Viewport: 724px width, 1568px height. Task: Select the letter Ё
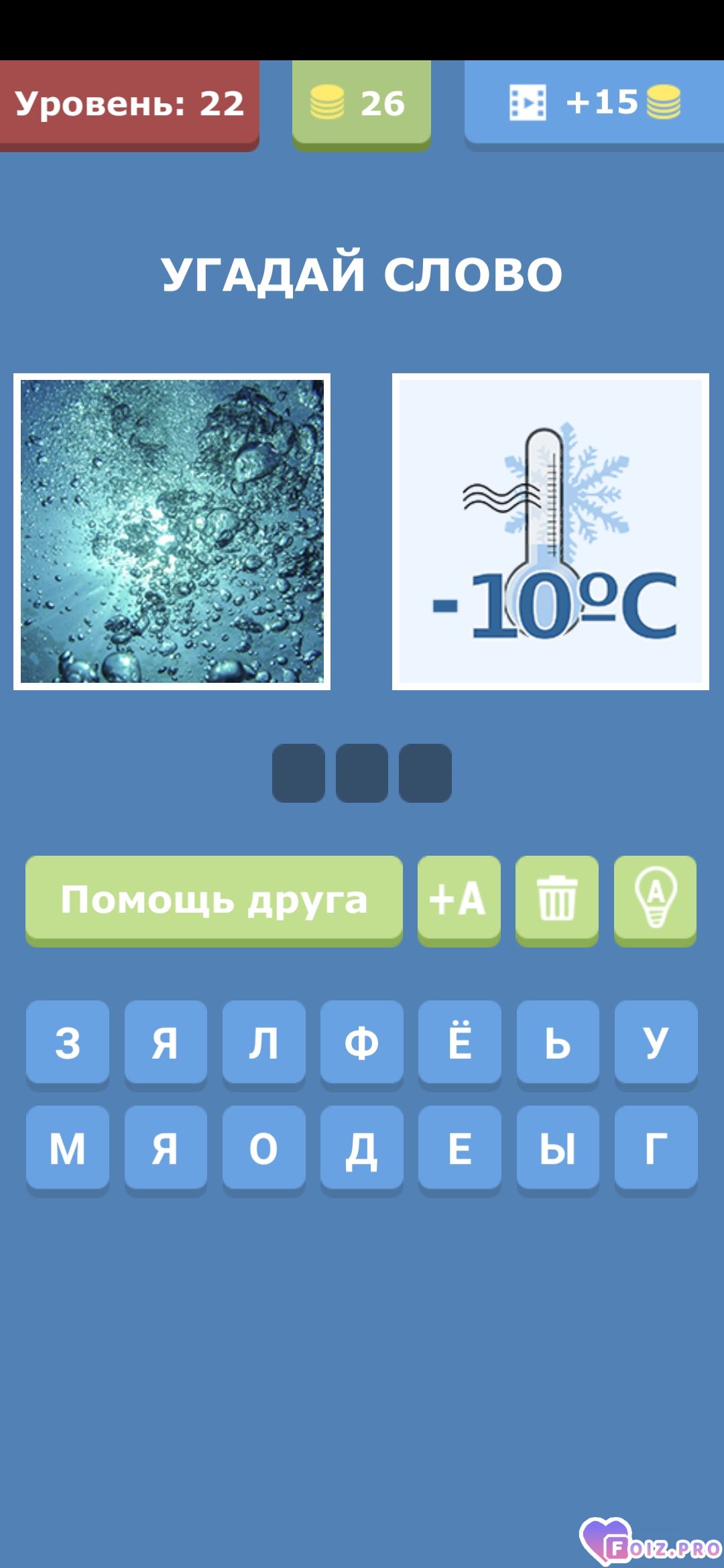pyautogui.click(x=459, y=1043)
